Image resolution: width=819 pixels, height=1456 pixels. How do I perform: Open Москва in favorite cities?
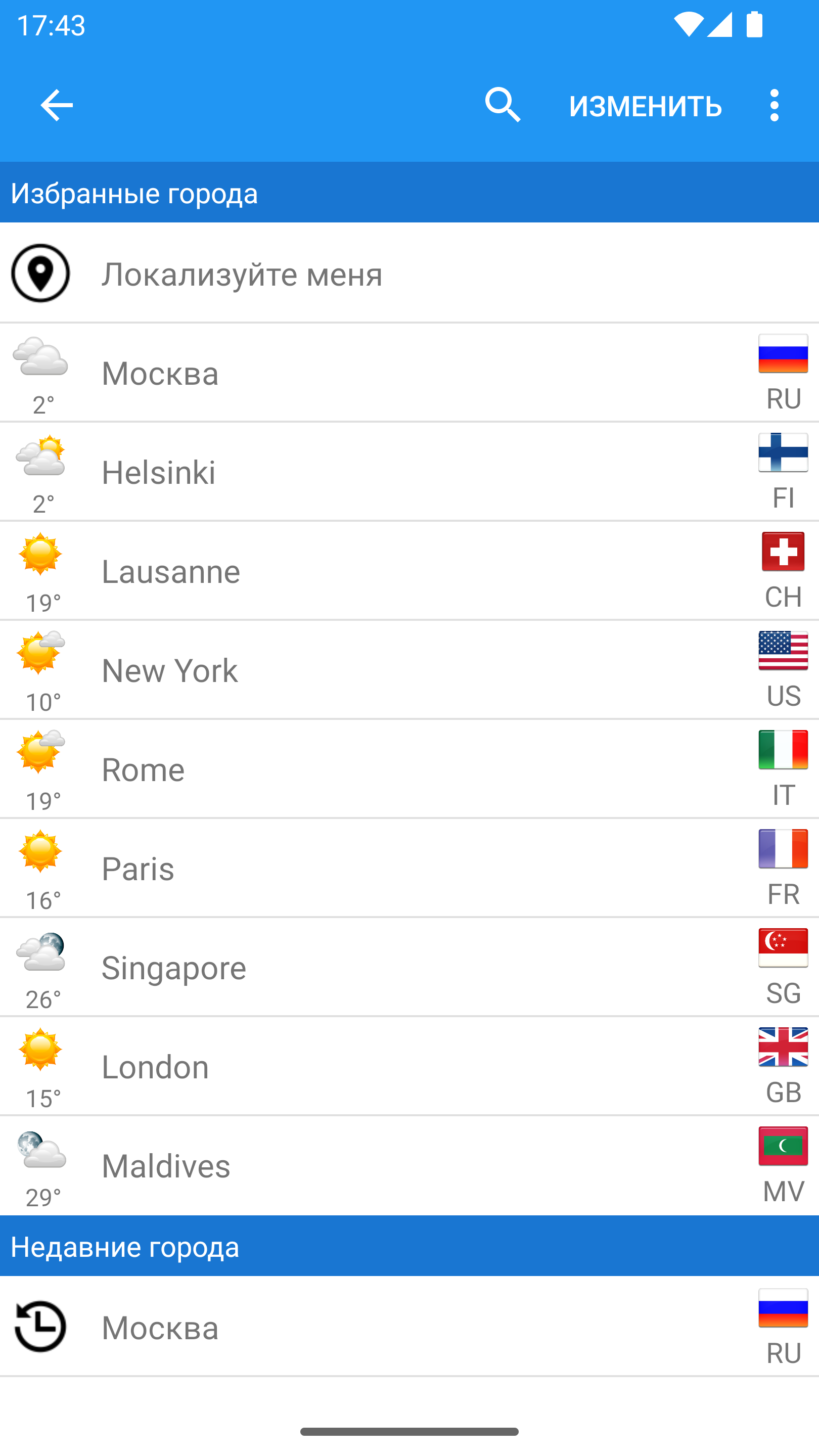pos(409,373)
